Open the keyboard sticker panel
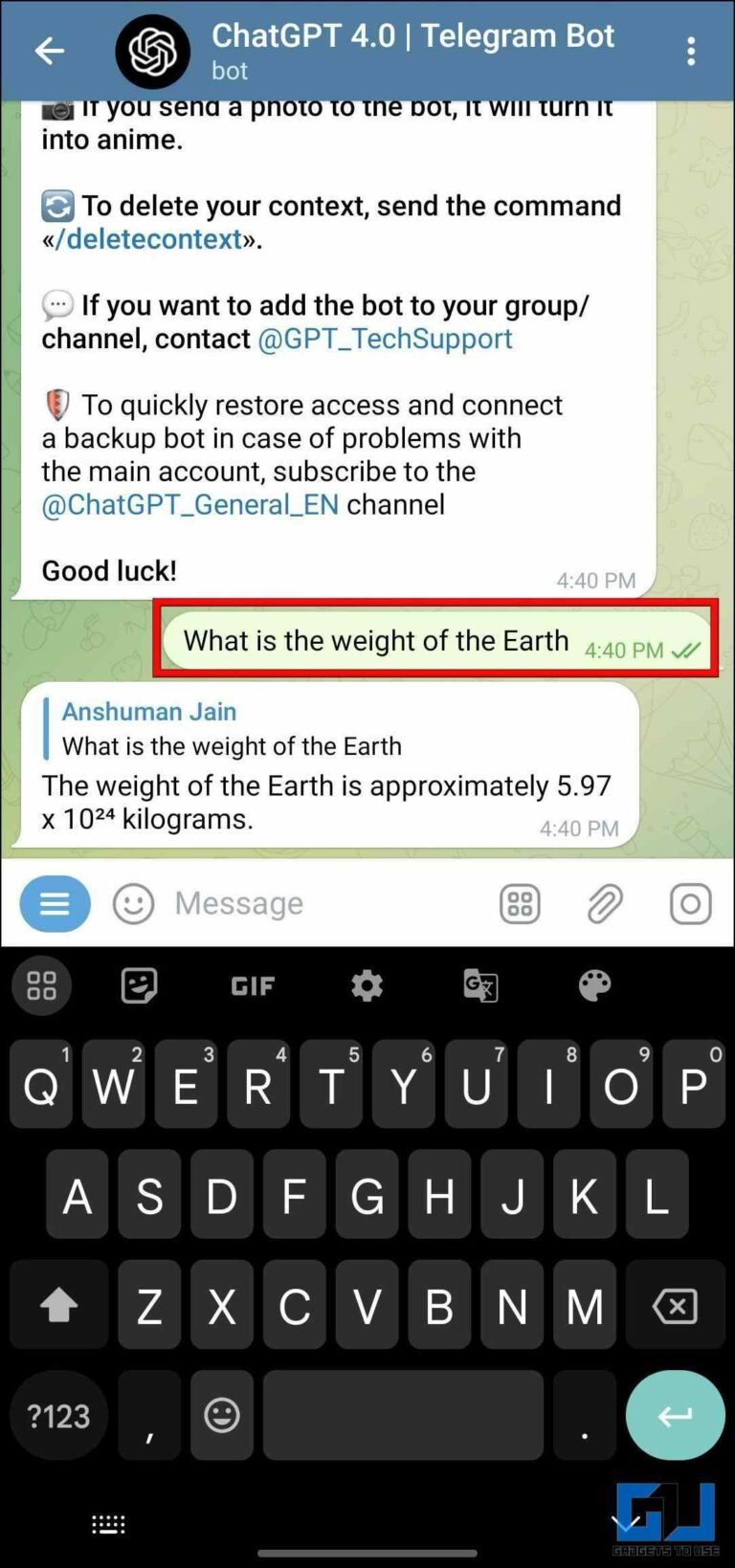Viewport: 735px width, 1568px height. pos(139,986)
